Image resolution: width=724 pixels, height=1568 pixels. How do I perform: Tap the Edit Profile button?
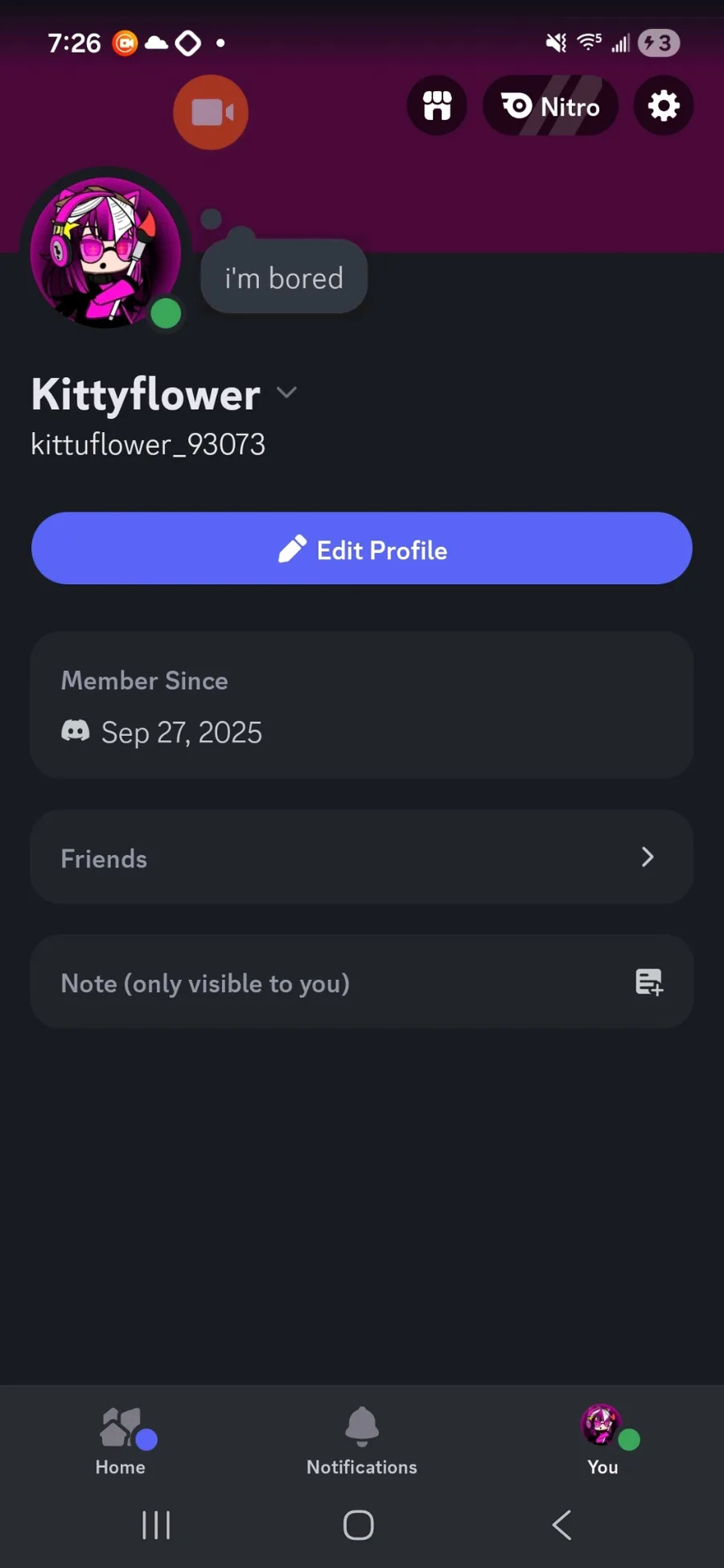[362, 549]
